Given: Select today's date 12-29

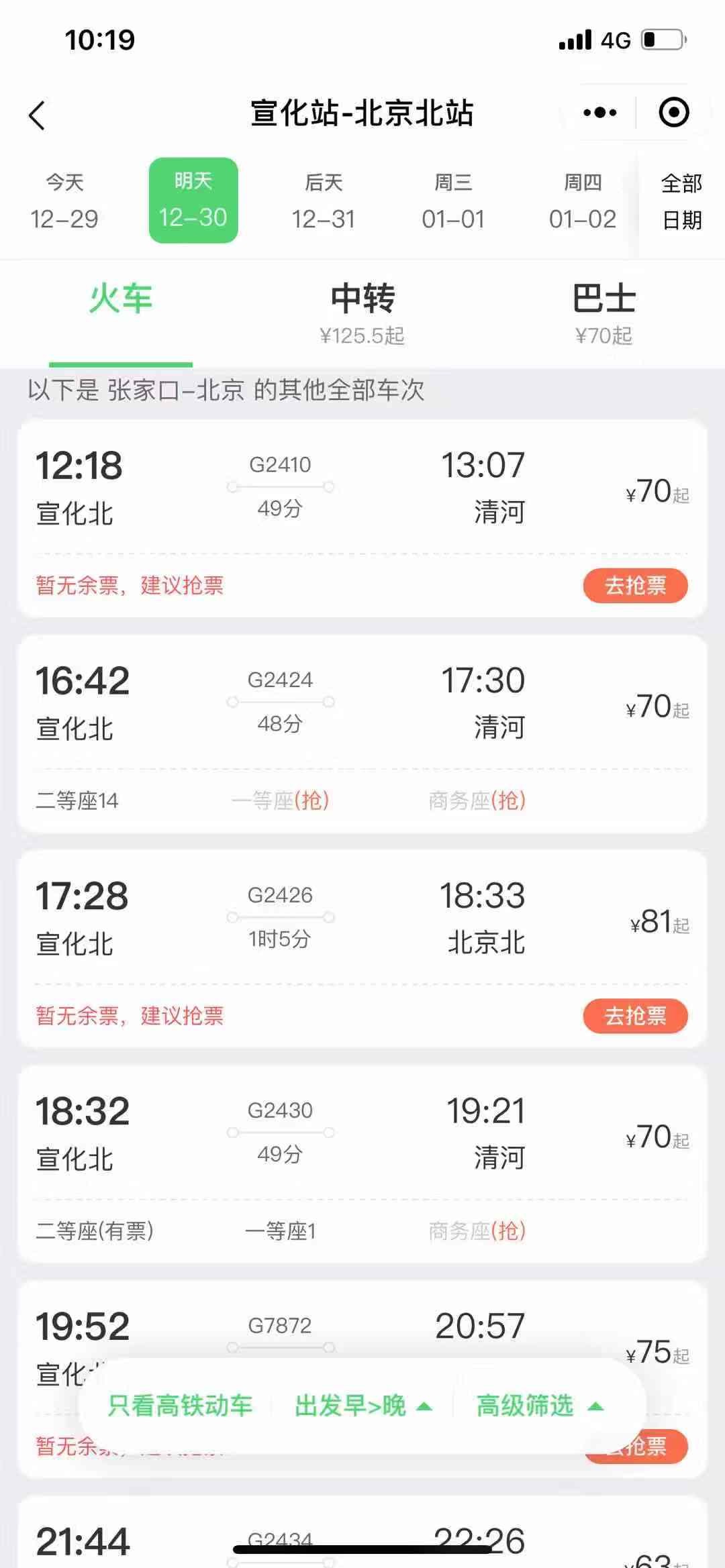Looking at the screenshot, I should click(x=64, y=201).
